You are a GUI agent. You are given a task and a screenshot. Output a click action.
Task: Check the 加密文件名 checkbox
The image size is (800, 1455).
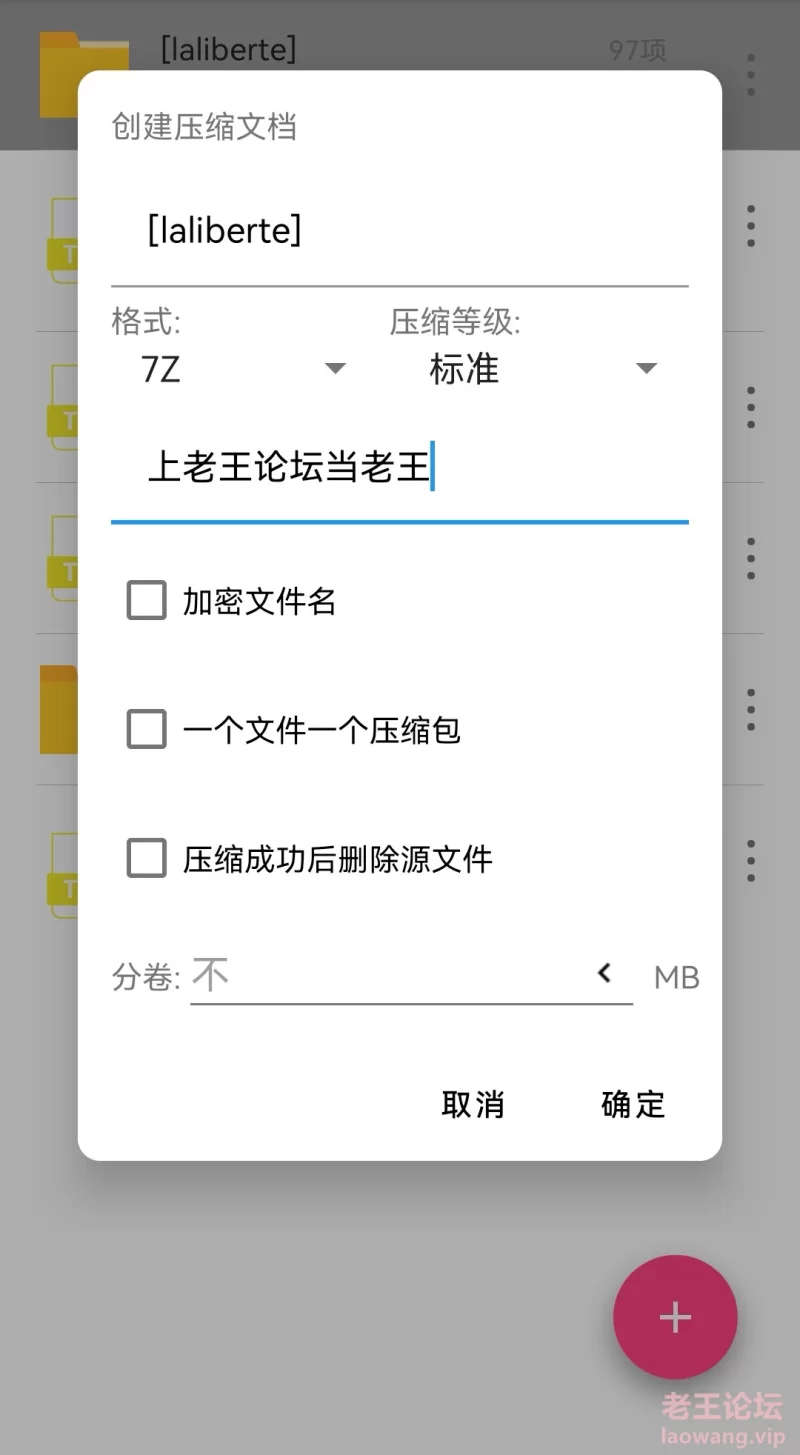146,602
